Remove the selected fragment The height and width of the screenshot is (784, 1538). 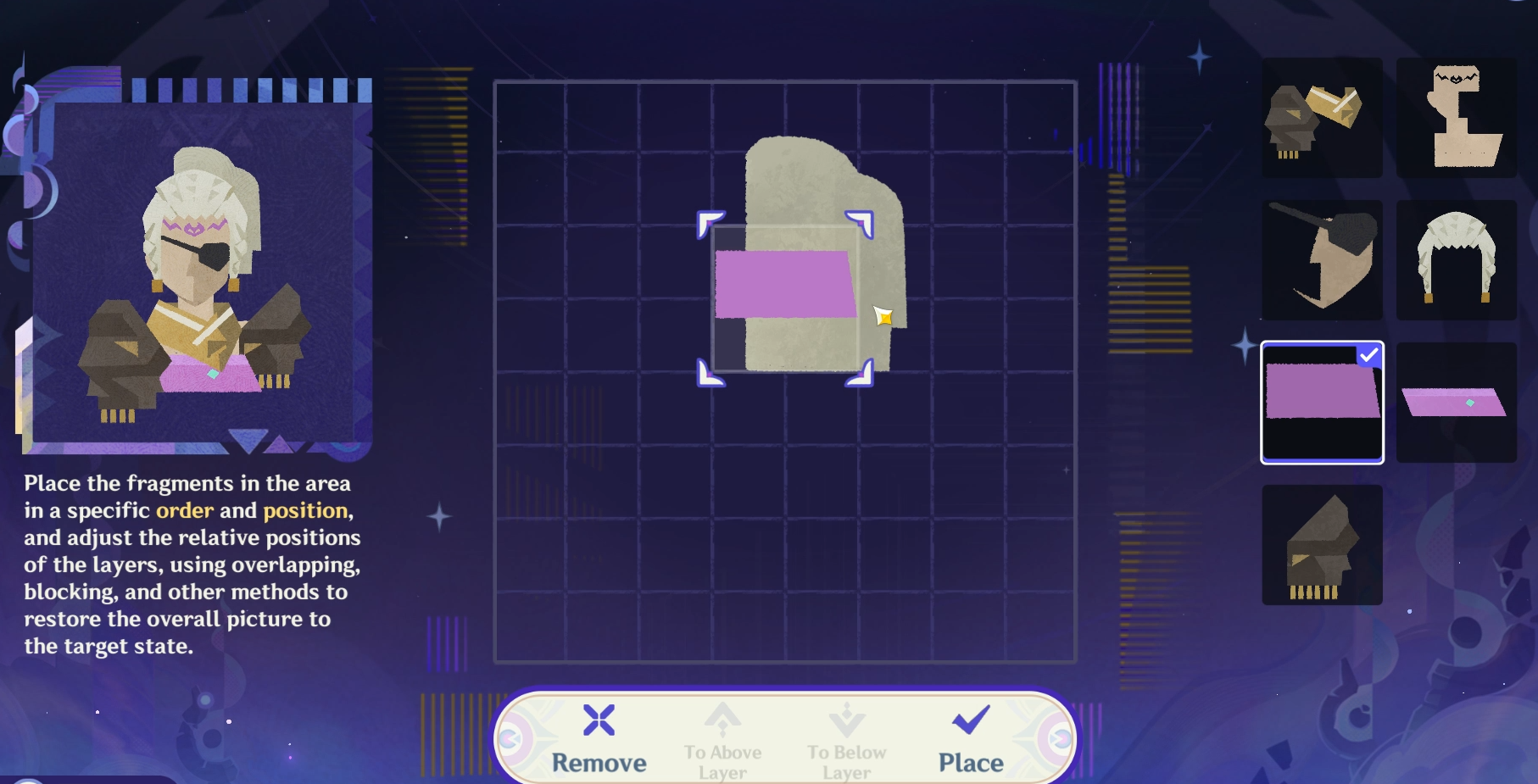coord(599,738)
